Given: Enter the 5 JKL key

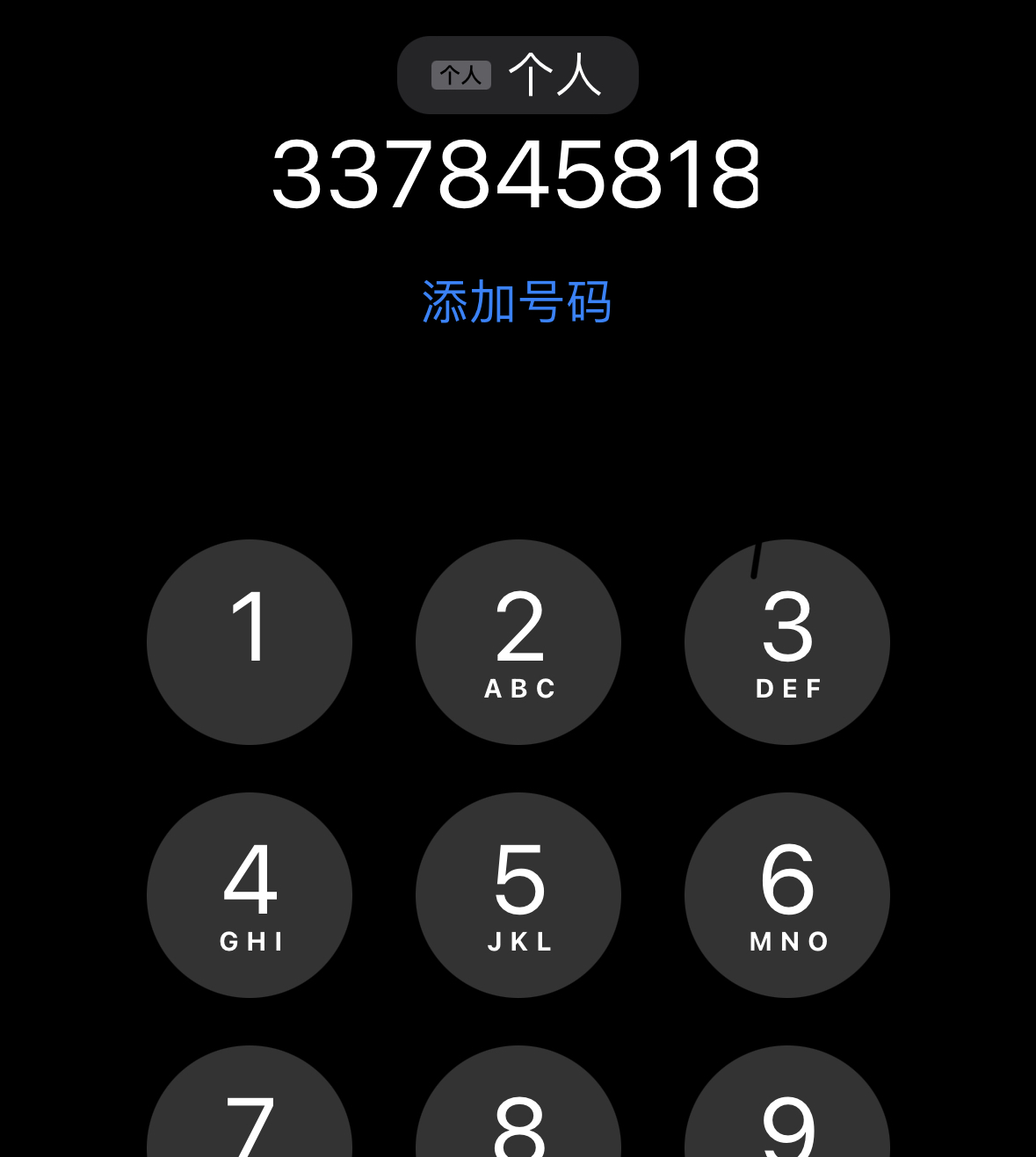Looking at the screenshot, I should tap(518, 895).
